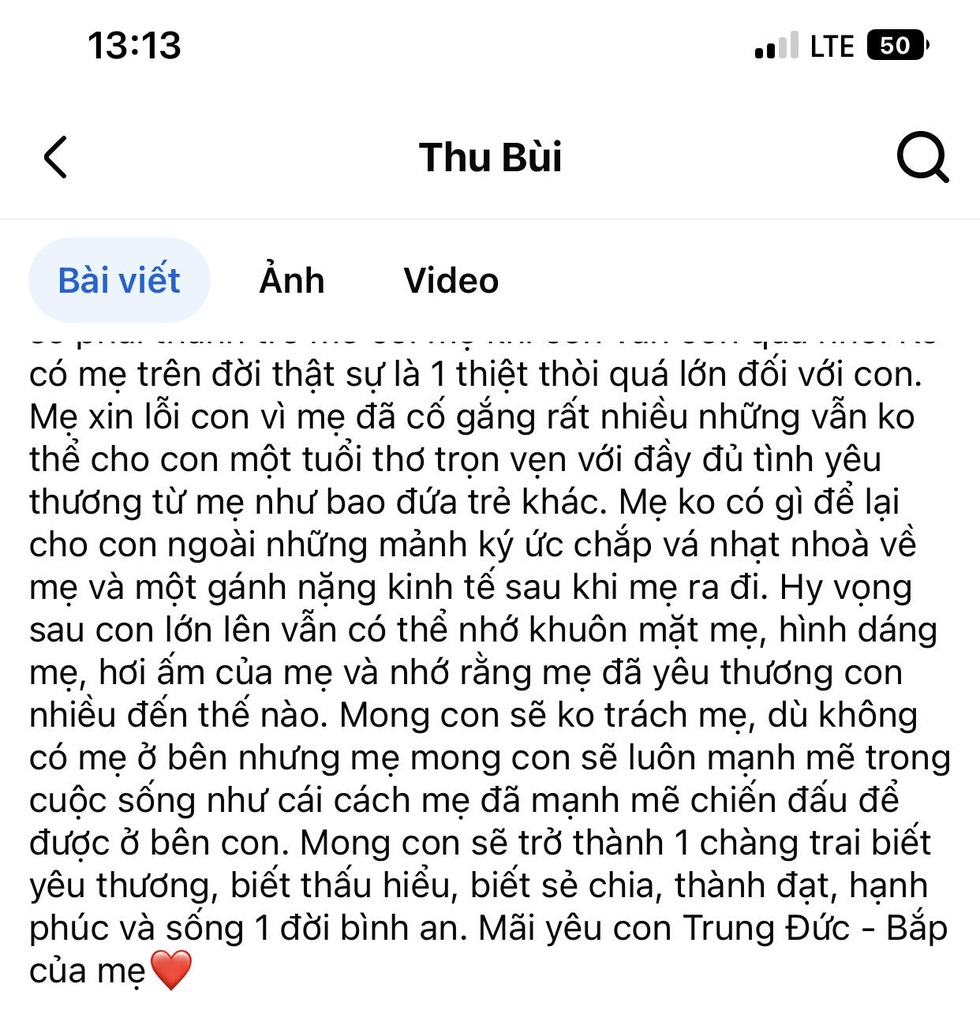Image resolution: width=980 pixels, height=1025 pixels.
Task: Open the Video tab
Action: (x=451, y=280)
